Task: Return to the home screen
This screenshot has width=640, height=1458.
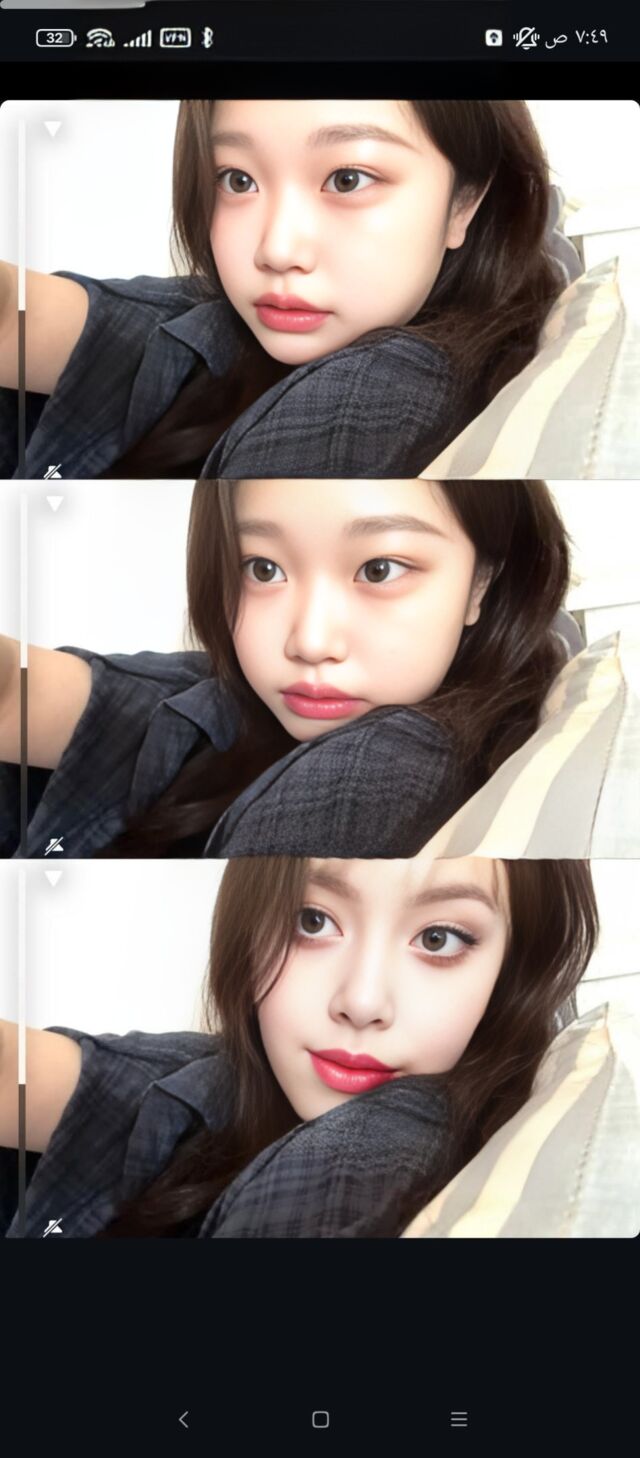Action: 320,1419
